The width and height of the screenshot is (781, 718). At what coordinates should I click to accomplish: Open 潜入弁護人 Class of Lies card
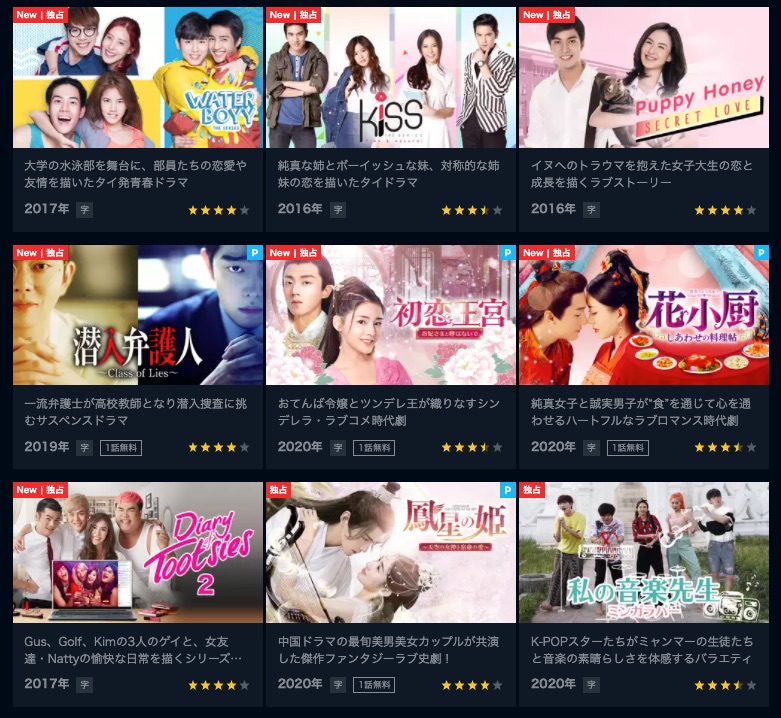(138, 315)
